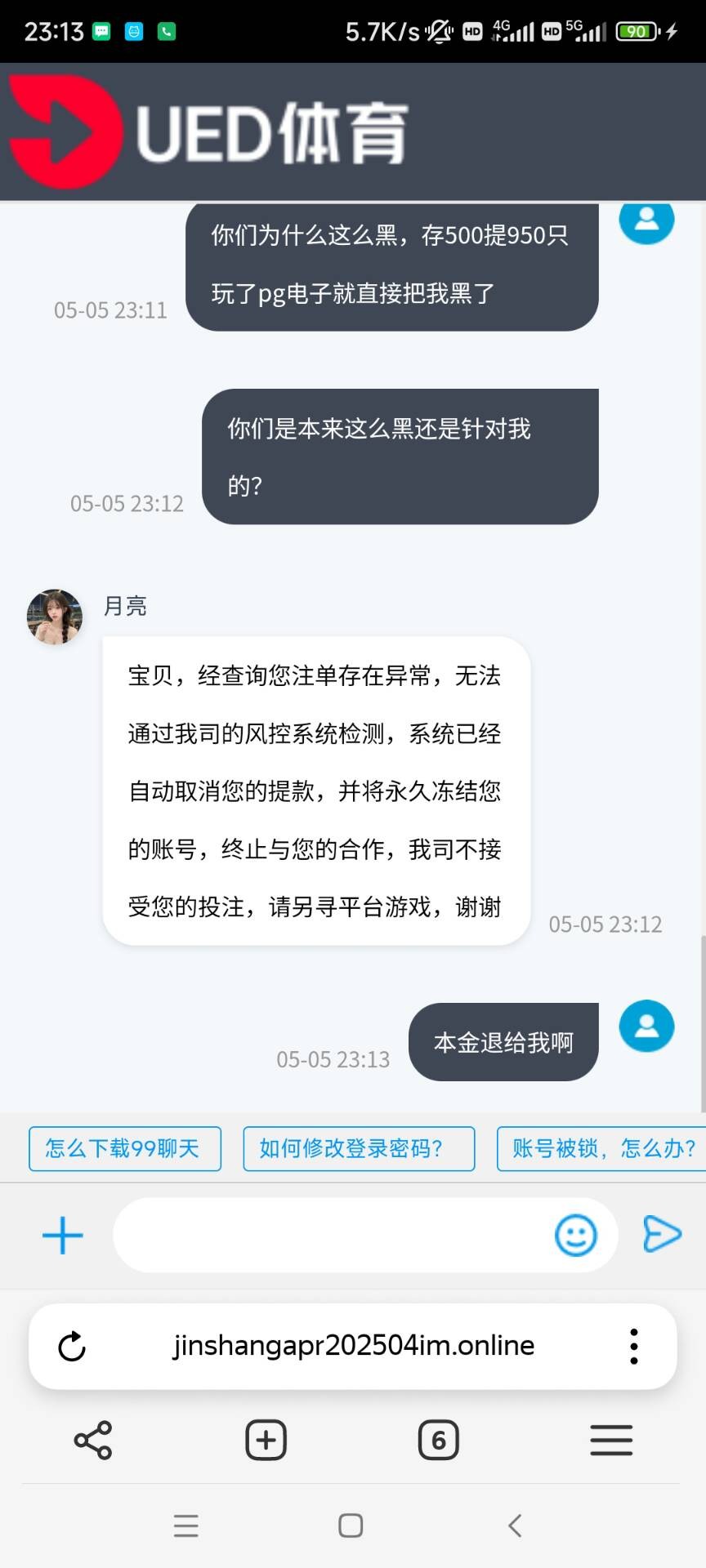This screenshot has height=1568, width=706.
Task: Share this page from browser toolbar
Action: (93, 1441)
